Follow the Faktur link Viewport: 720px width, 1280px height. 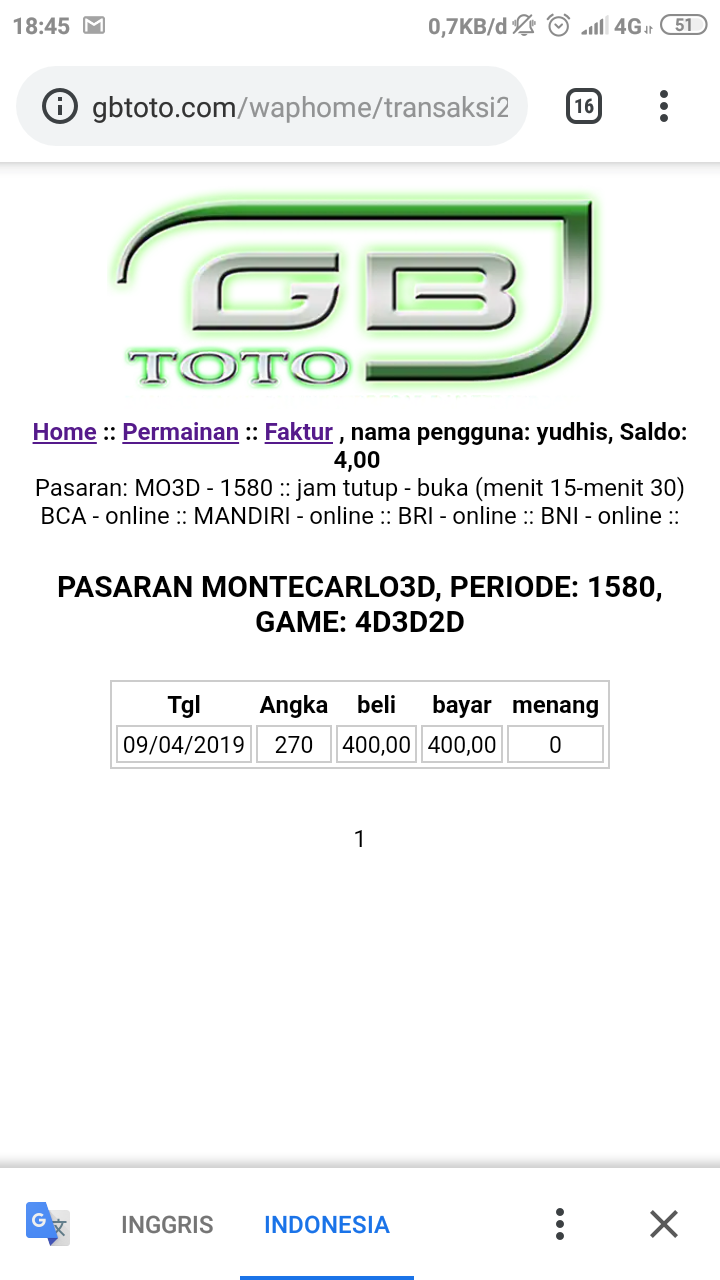tap(298, 432)
